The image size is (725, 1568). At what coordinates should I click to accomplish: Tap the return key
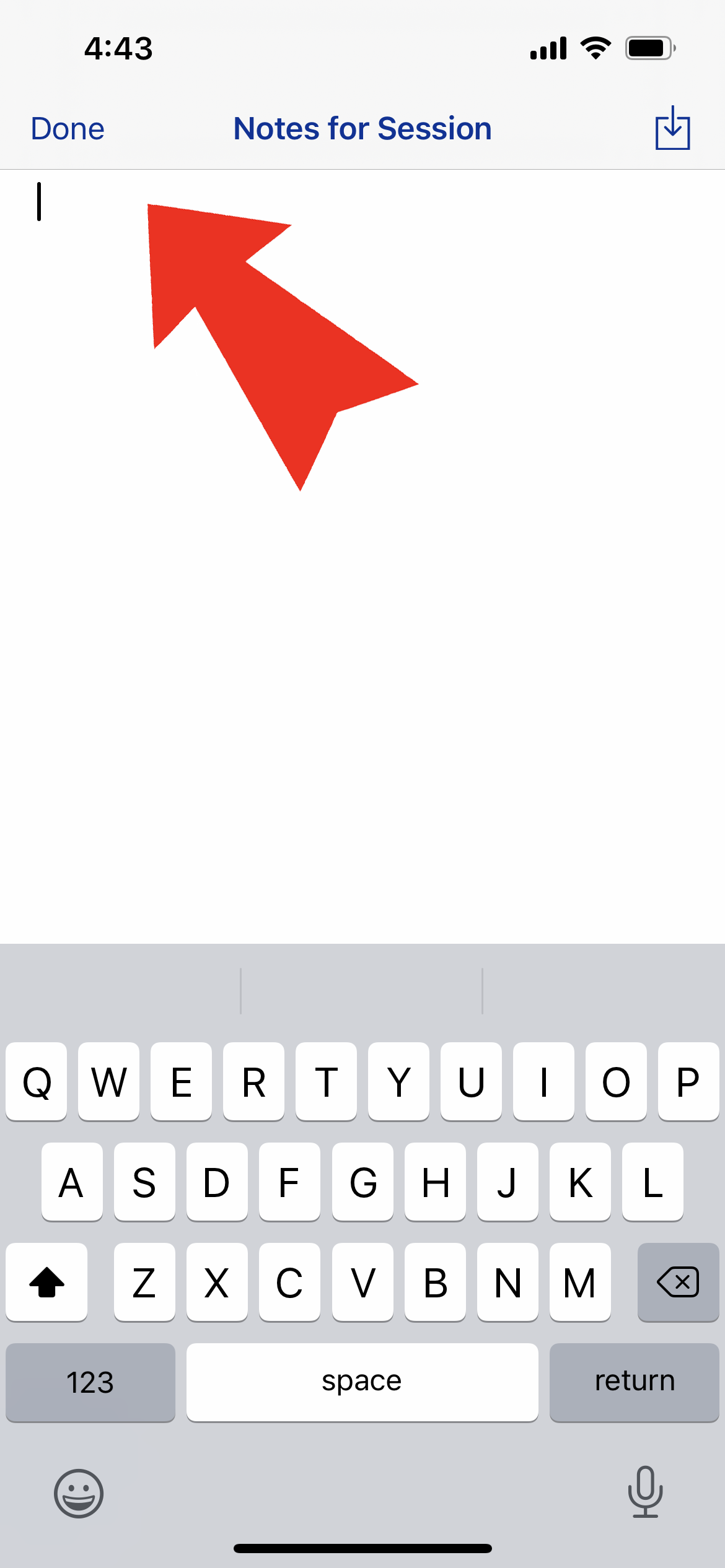pyautogui.click(x=634, y=1381)
